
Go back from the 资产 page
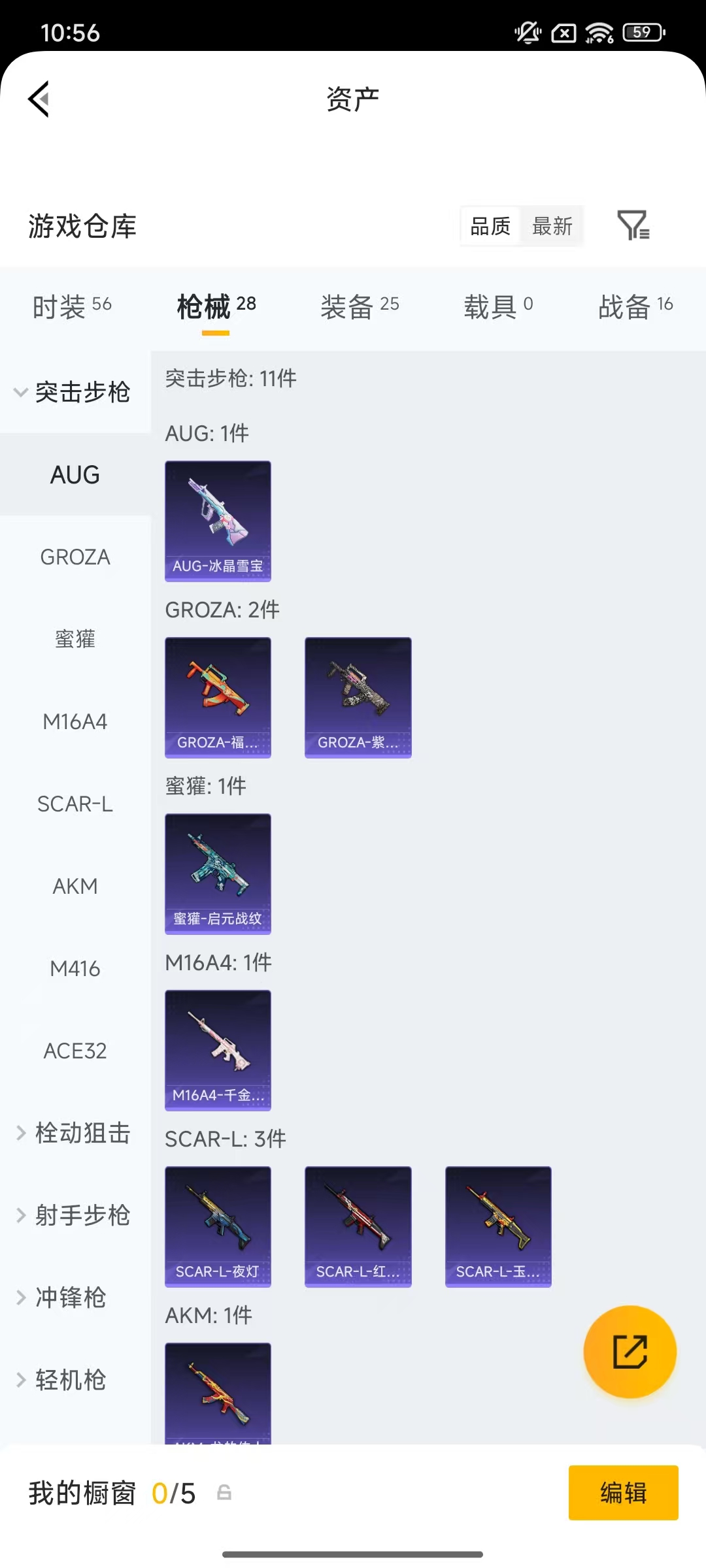(39, 99)
